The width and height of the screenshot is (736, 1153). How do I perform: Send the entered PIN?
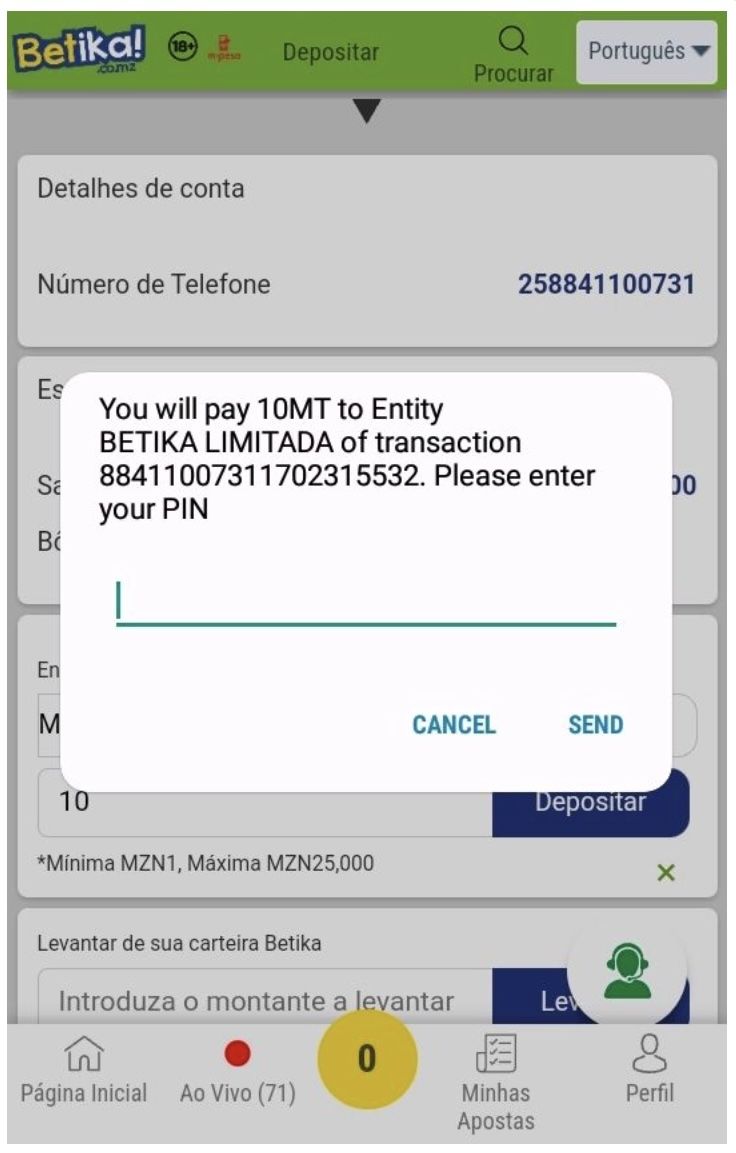[x=596, y=725]
